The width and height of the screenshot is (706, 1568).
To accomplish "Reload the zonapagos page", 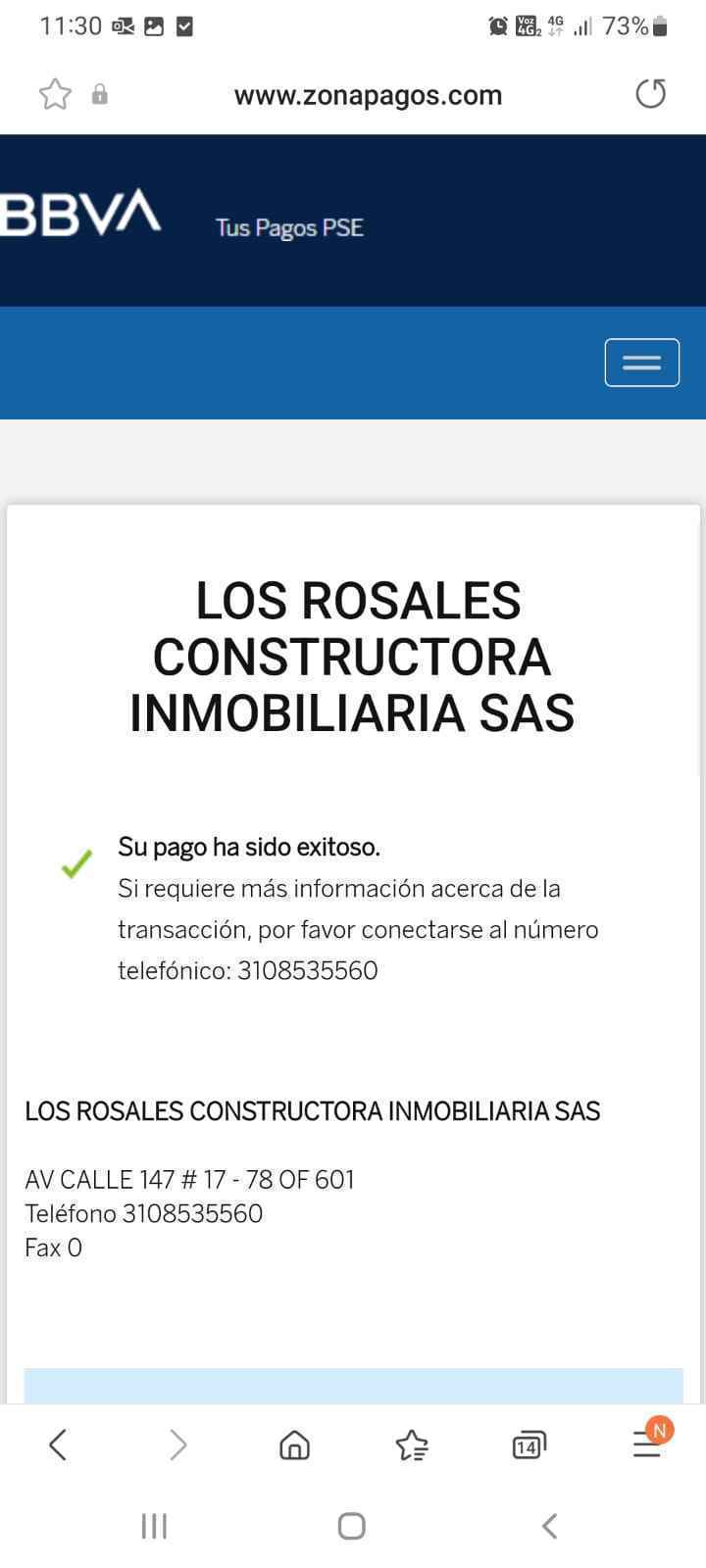I will tap(650, 94).
